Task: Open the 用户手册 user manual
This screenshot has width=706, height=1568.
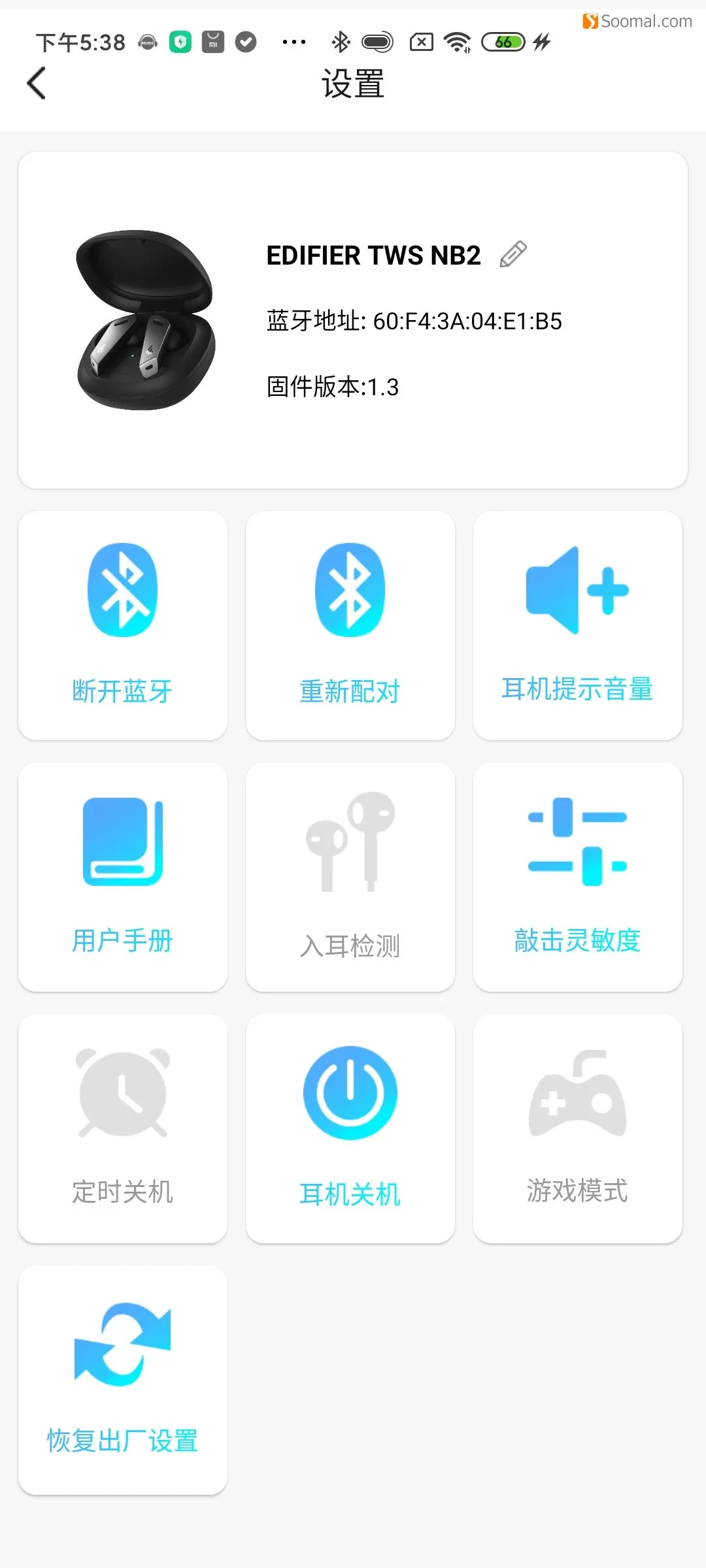Action: point(123,877)
